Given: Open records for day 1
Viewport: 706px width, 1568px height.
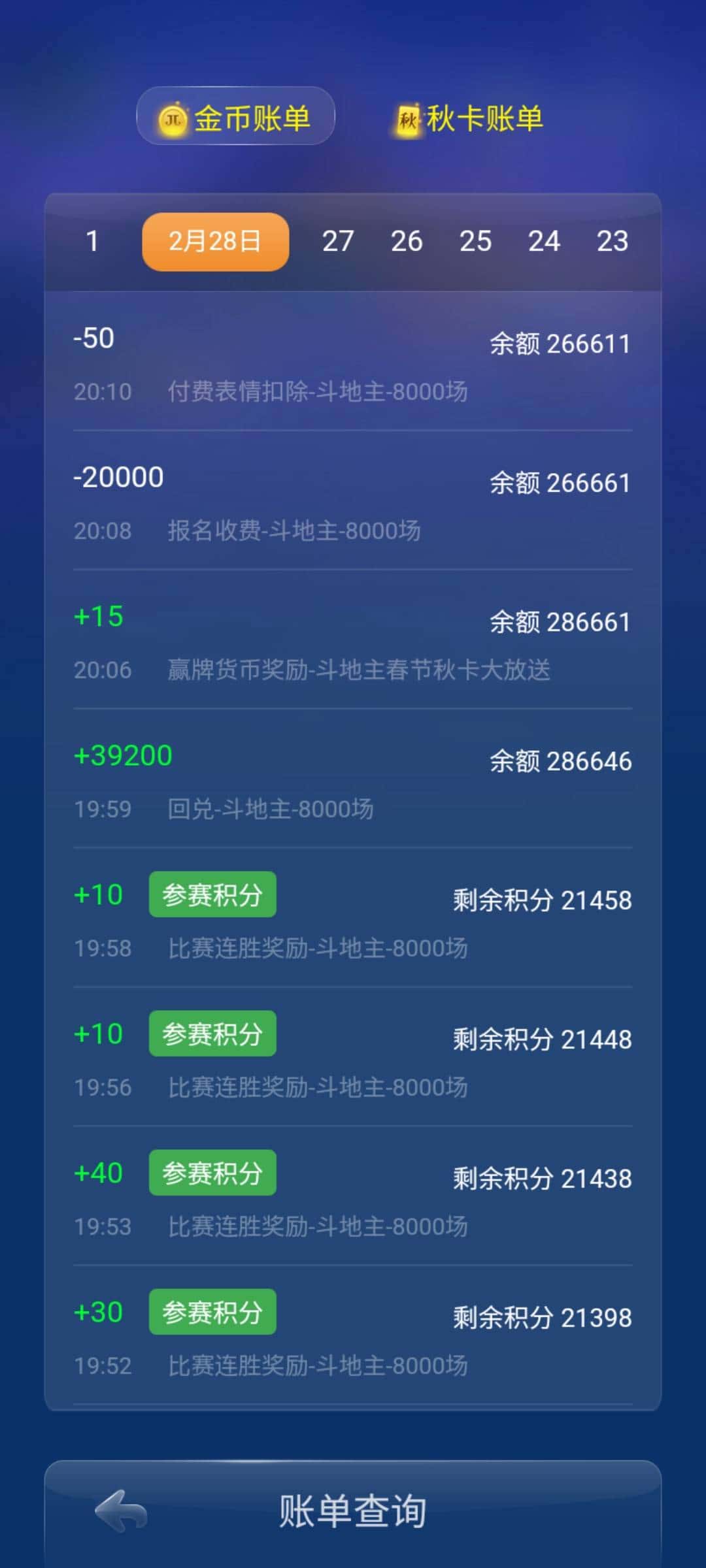Looking at the screenshot, I should click(92, 241).
